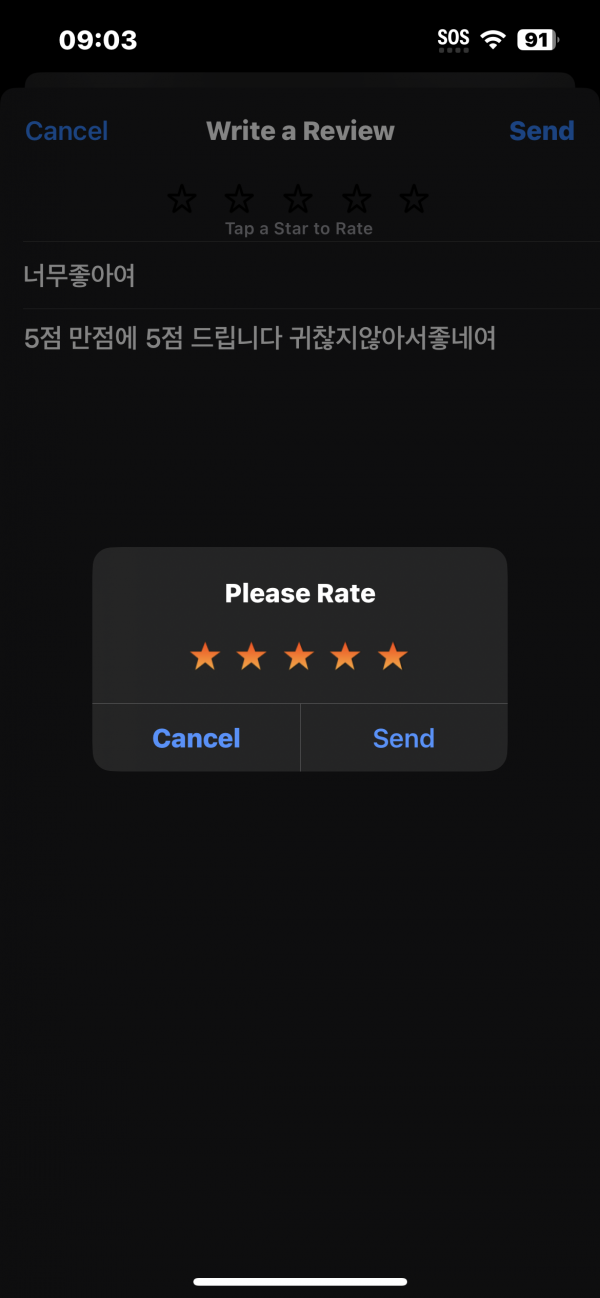Send the rating from the dialog
Screen dimensions: 600x1298
tap(404, 738)
